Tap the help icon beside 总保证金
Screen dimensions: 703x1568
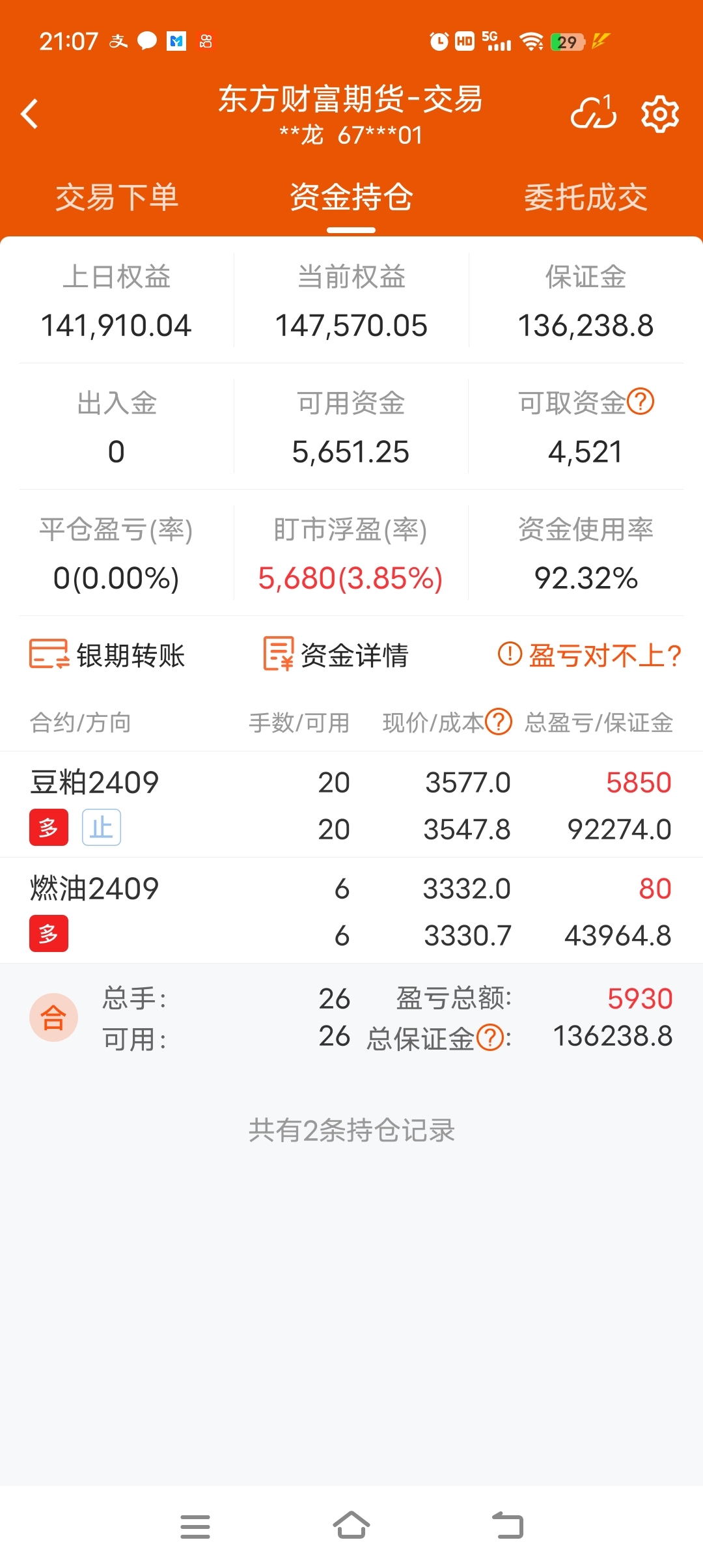click(x=490, y=1037)
